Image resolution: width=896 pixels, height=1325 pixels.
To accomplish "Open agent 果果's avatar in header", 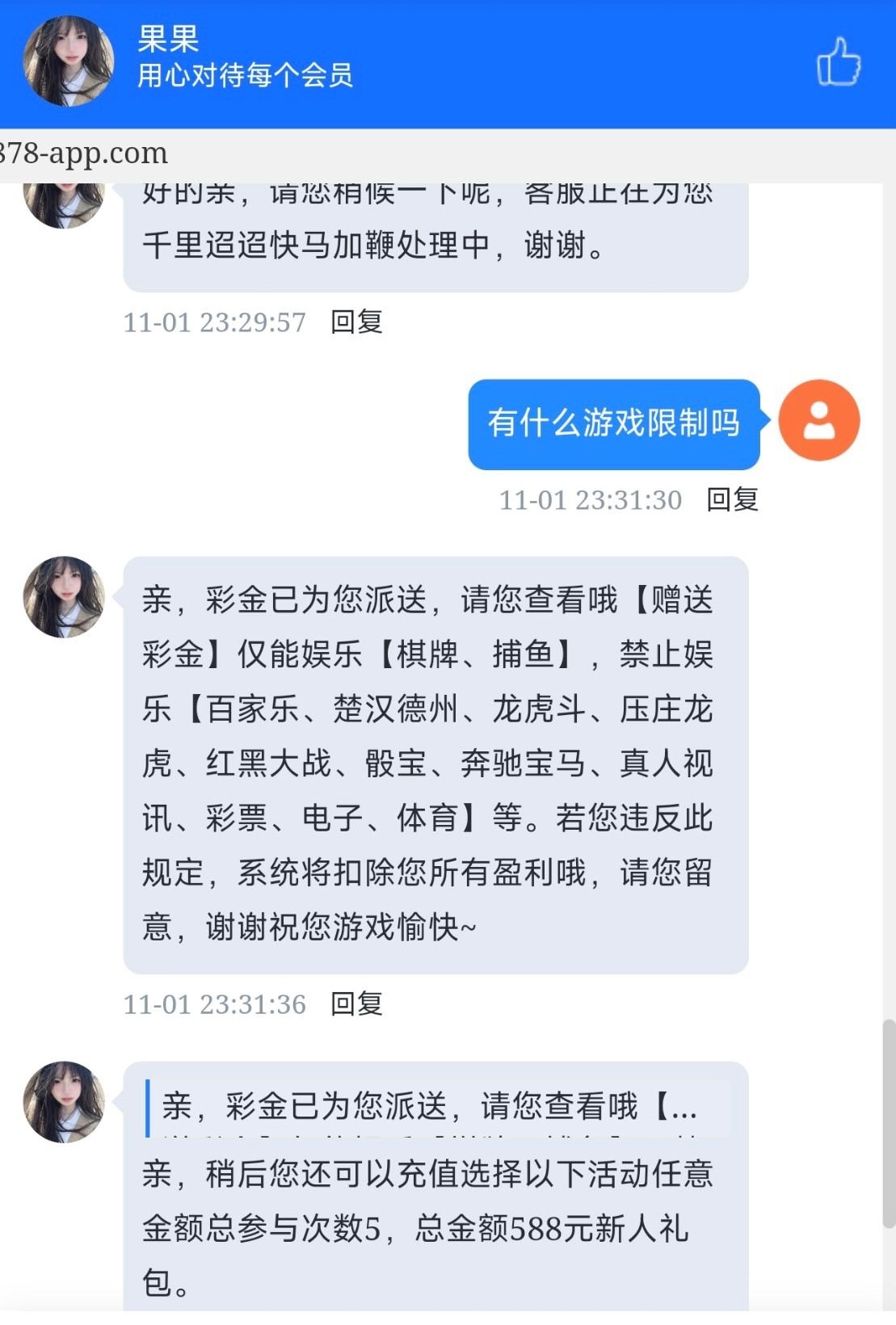I will pos(68,61).
